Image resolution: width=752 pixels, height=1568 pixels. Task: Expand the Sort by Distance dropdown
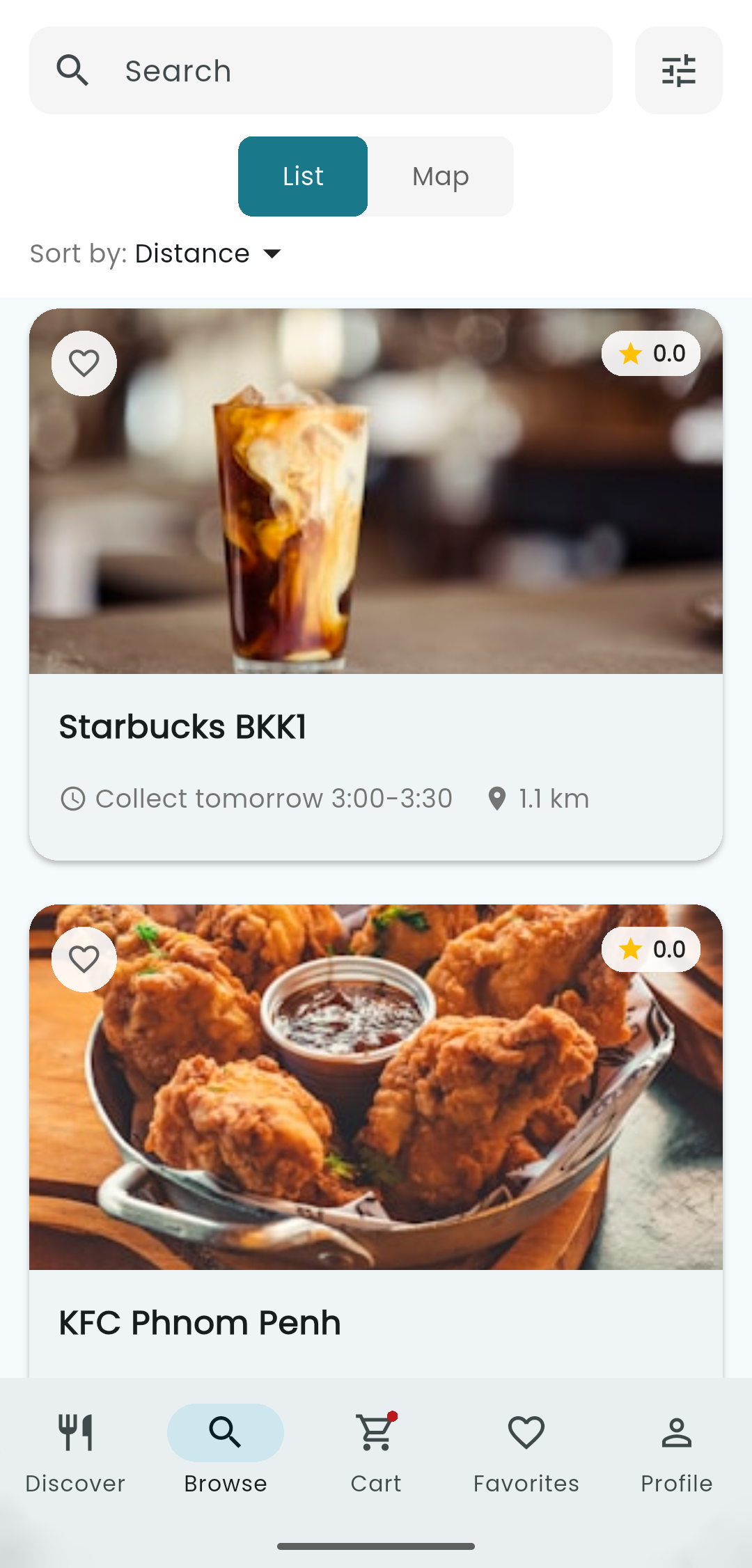(x=209, y=253)
